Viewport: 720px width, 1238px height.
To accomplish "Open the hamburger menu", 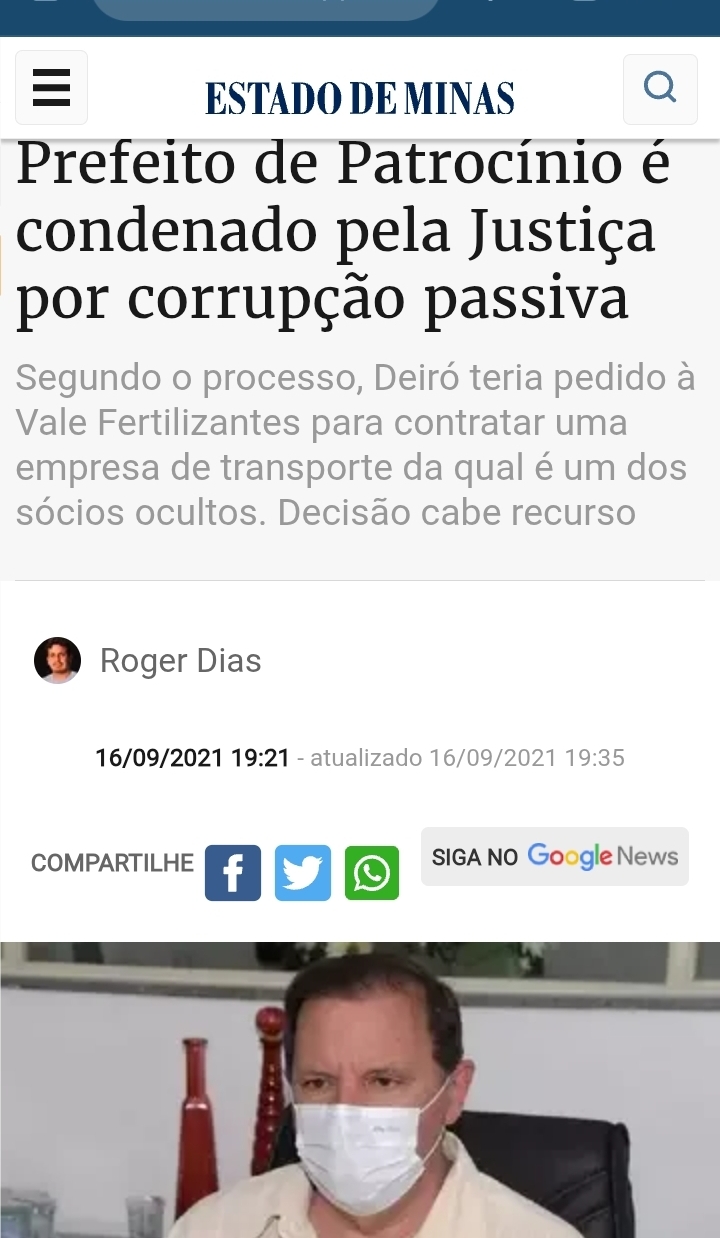I will (x=51, y=88).
